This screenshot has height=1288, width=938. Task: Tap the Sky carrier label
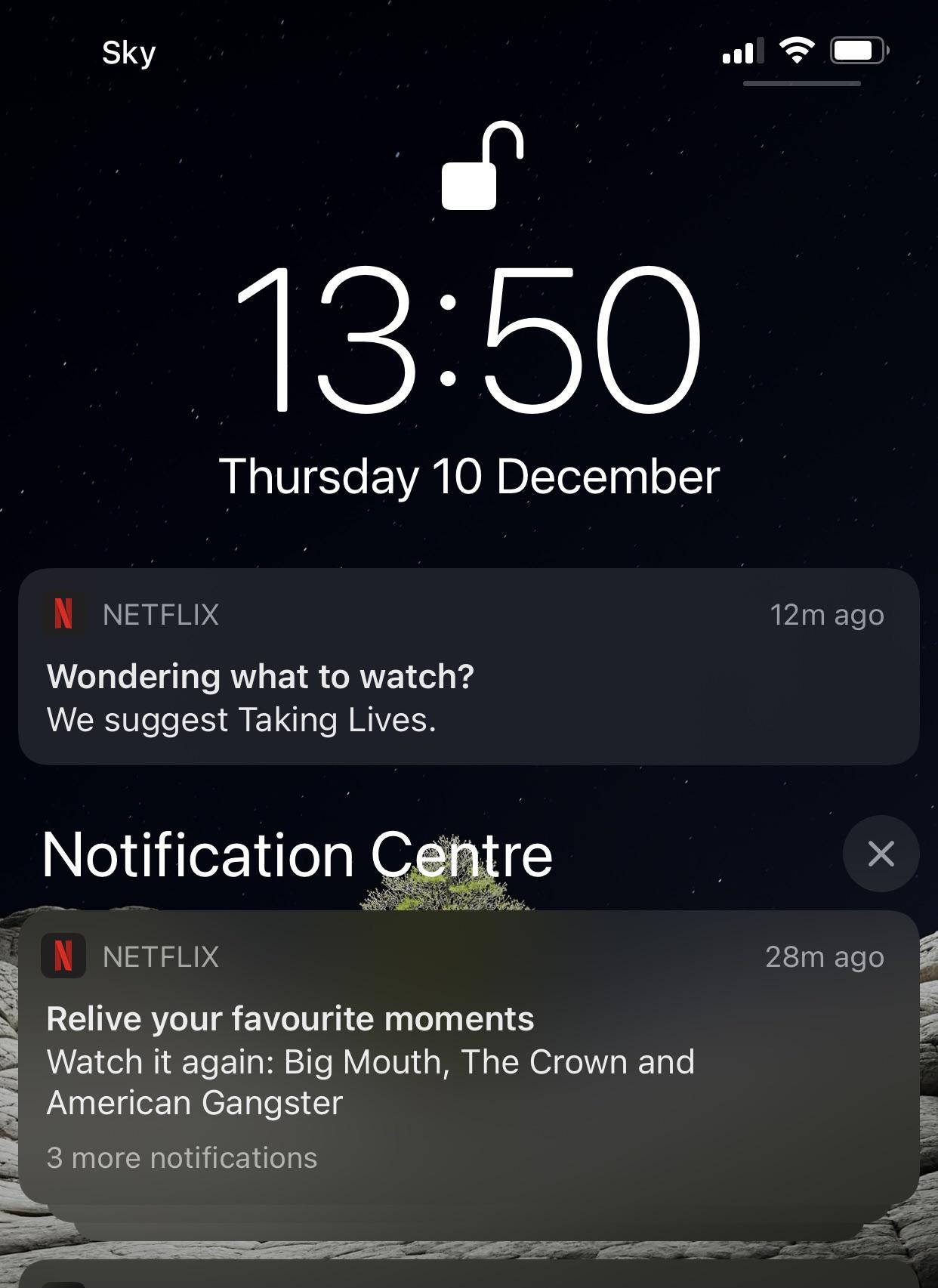pyautogui.click(x=127, y=51)
